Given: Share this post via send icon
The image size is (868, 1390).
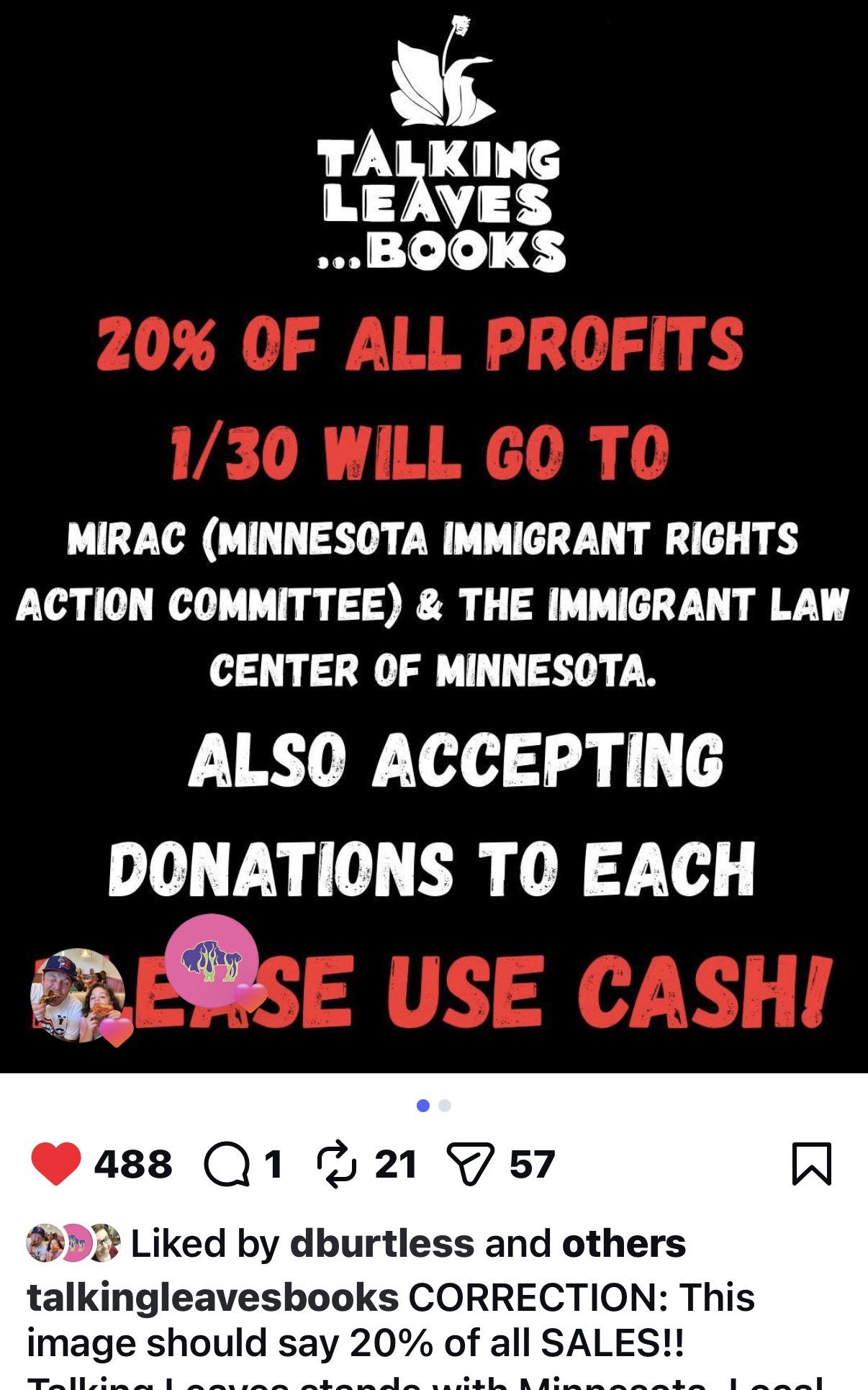Looking at the screenshot, I should pyautogui.click(x=471, y=1164).
